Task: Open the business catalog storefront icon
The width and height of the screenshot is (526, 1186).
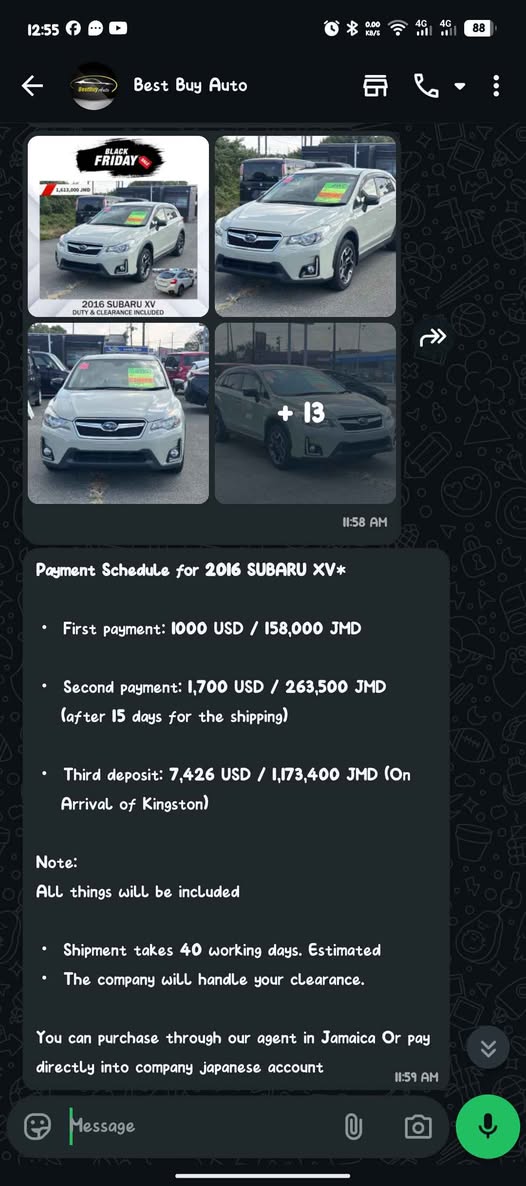Action: click(375, 85)
